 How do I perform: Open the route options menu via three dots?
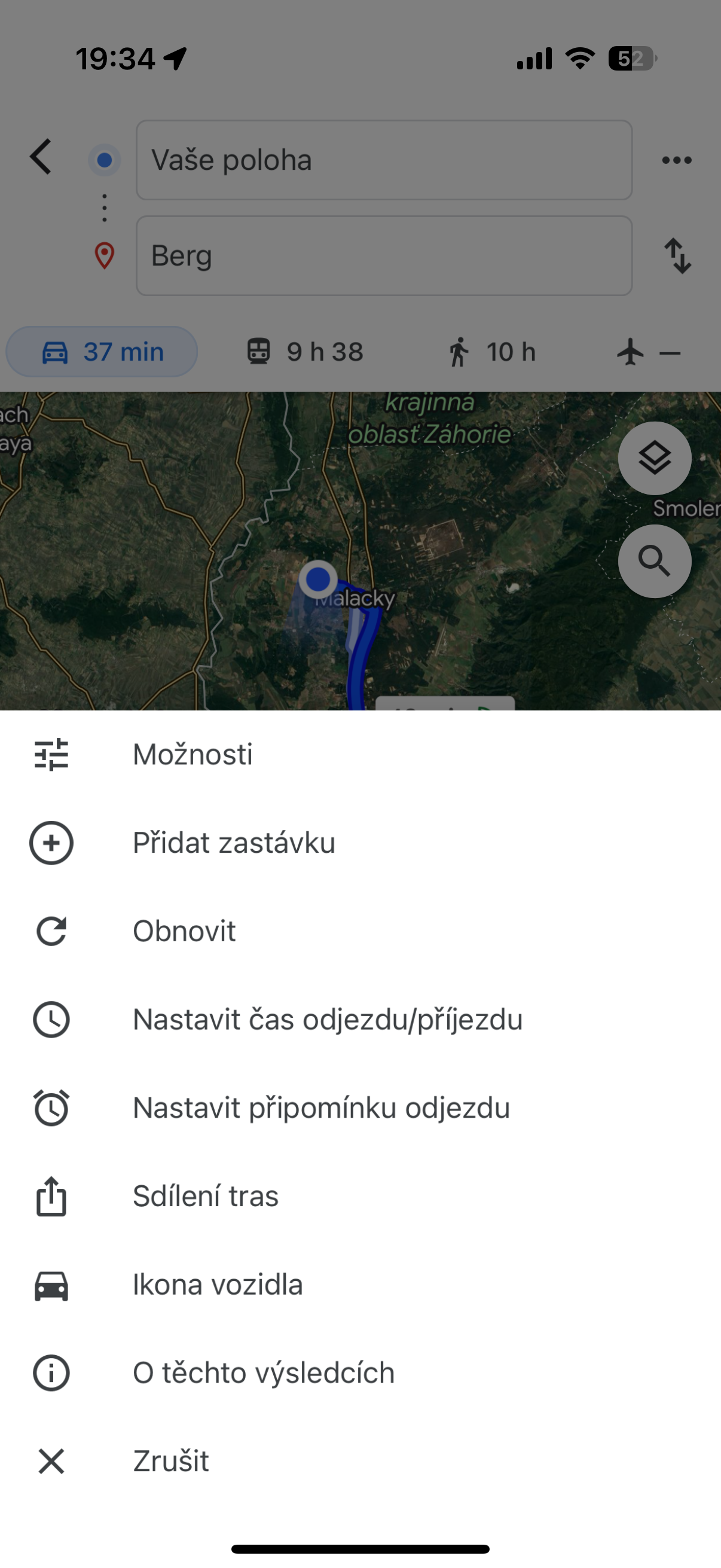click(x=676, y=160)
